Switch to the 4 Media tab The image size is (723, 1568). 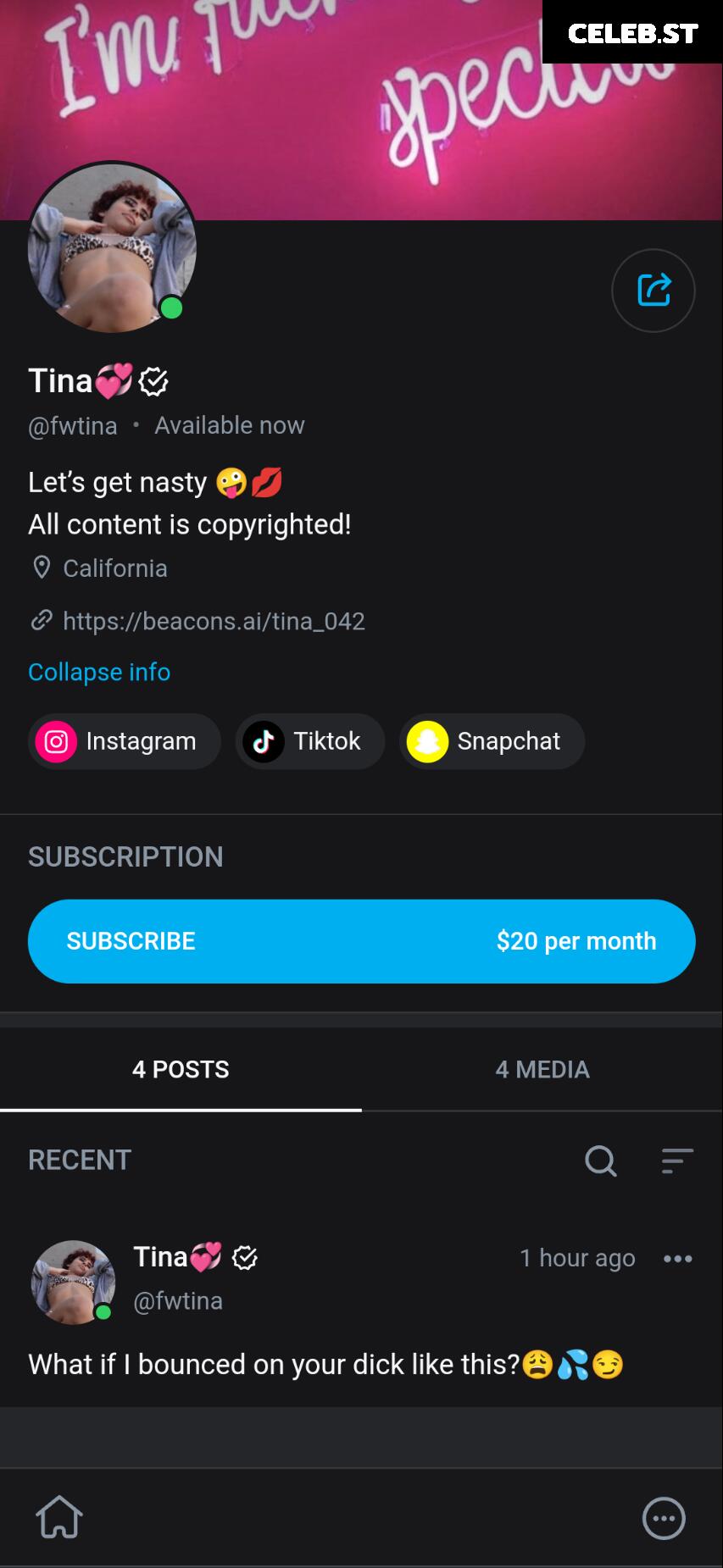point(542,1069)
